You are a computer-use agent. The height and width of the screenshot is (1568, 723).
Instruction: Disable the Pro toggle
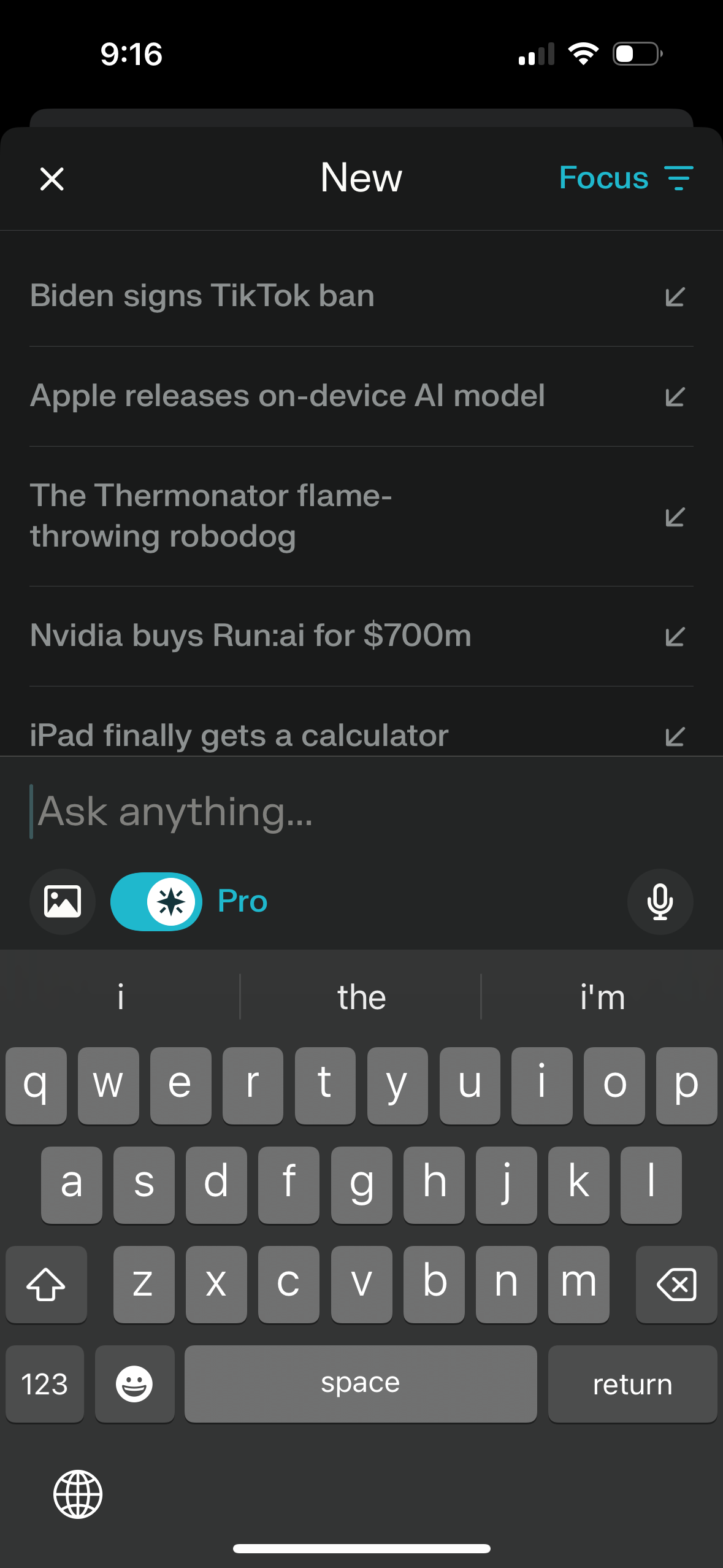[156, 901]
